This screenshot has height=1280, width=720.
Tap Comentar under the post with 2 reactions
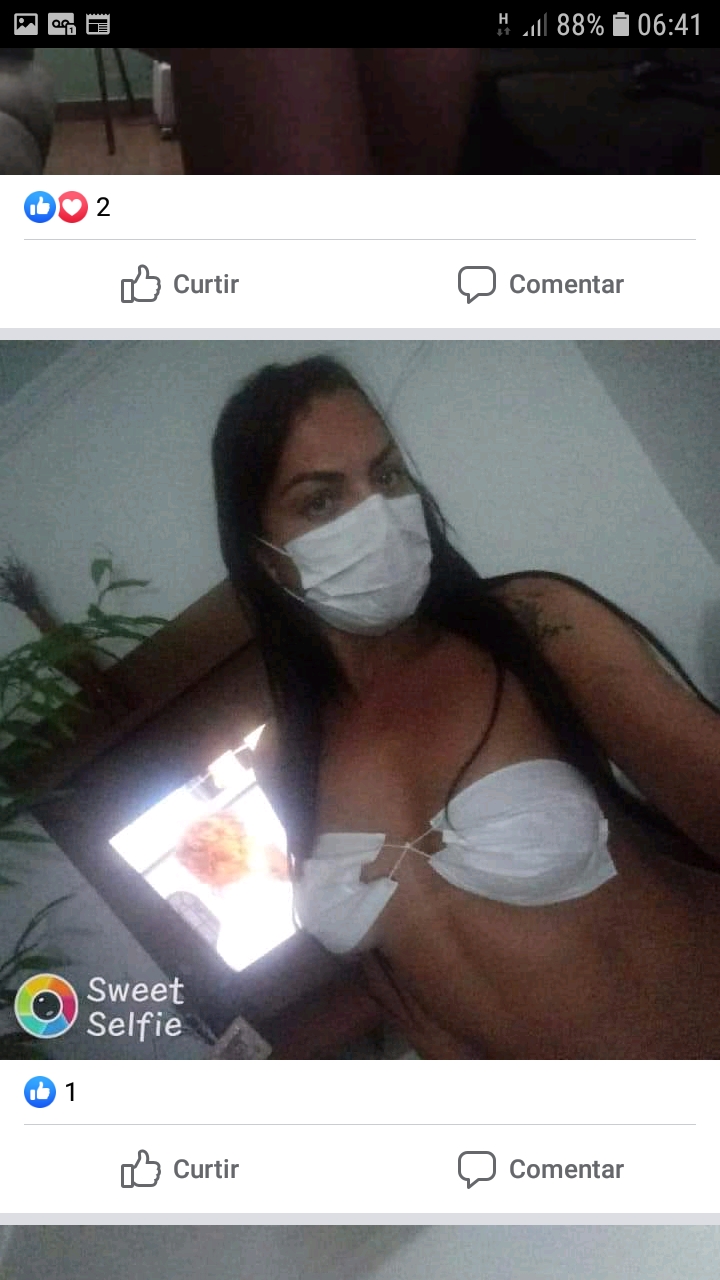540,284
